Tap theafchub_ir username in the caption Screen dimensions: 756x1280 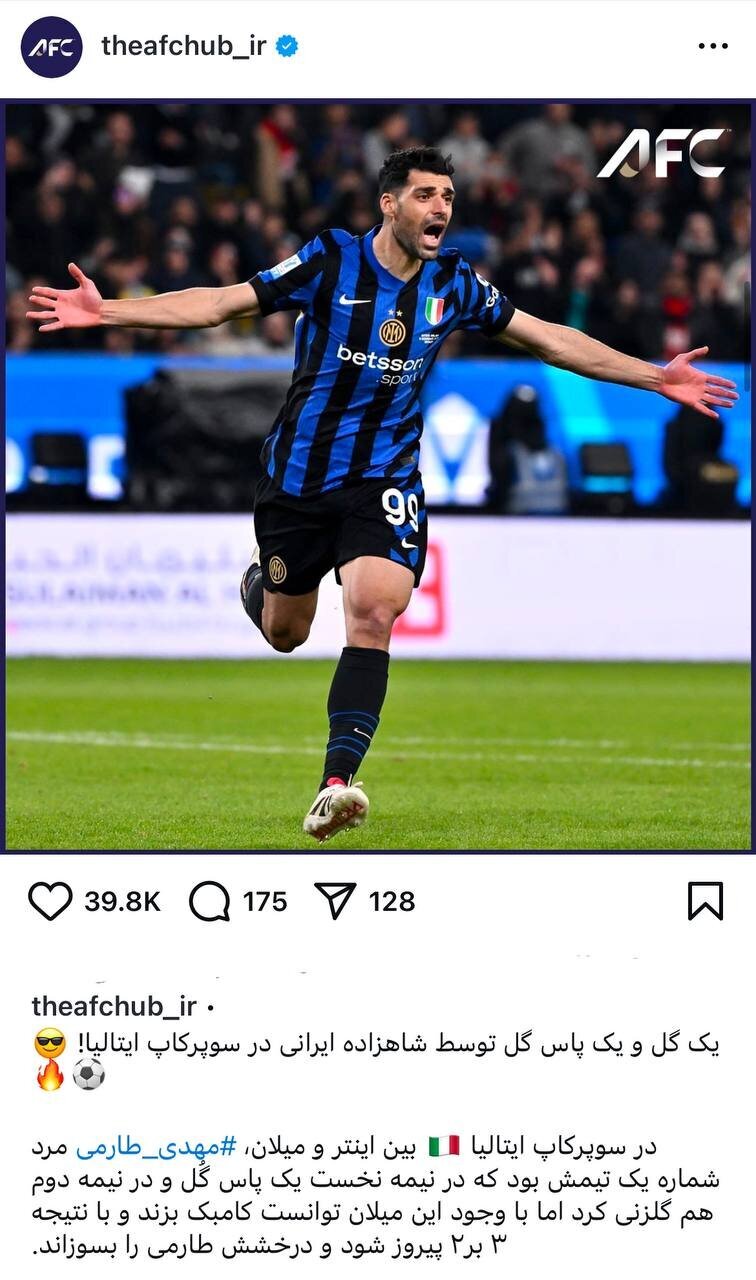tap(113, 1005)
